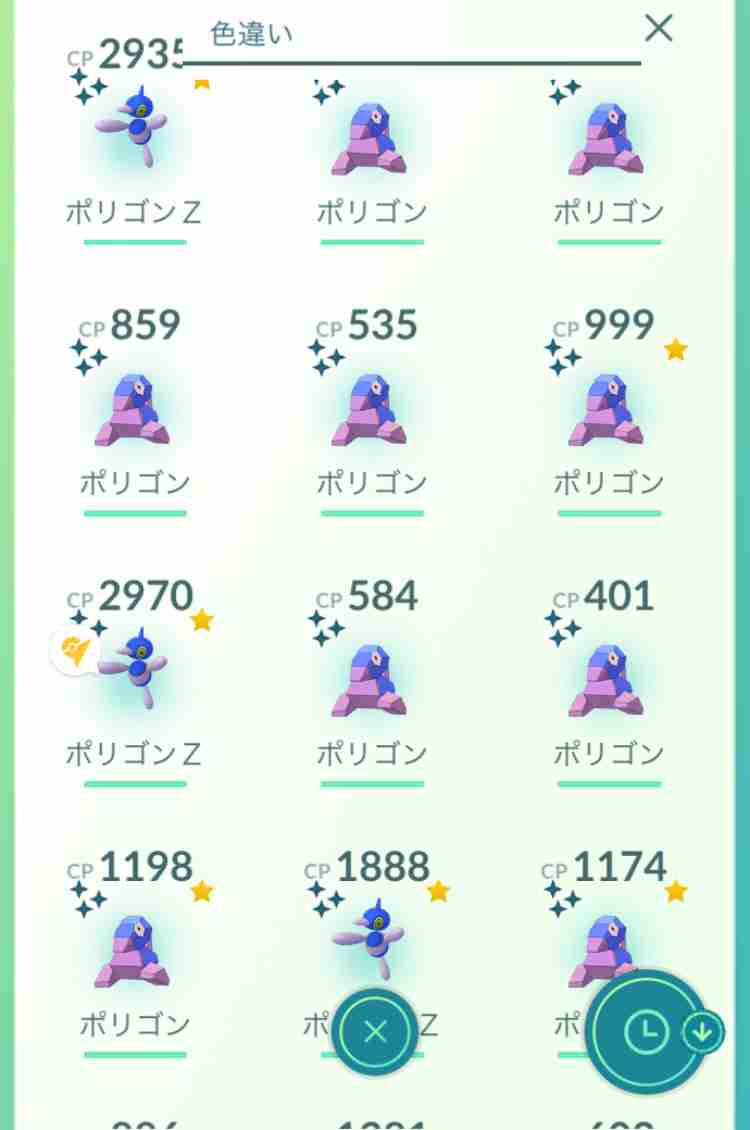The height and width of the screenshot is (1130, 750).
Task: Tap the shiny sparkle icon on CP 2935 Porygon-Z
Action: [x=87, y=92]
